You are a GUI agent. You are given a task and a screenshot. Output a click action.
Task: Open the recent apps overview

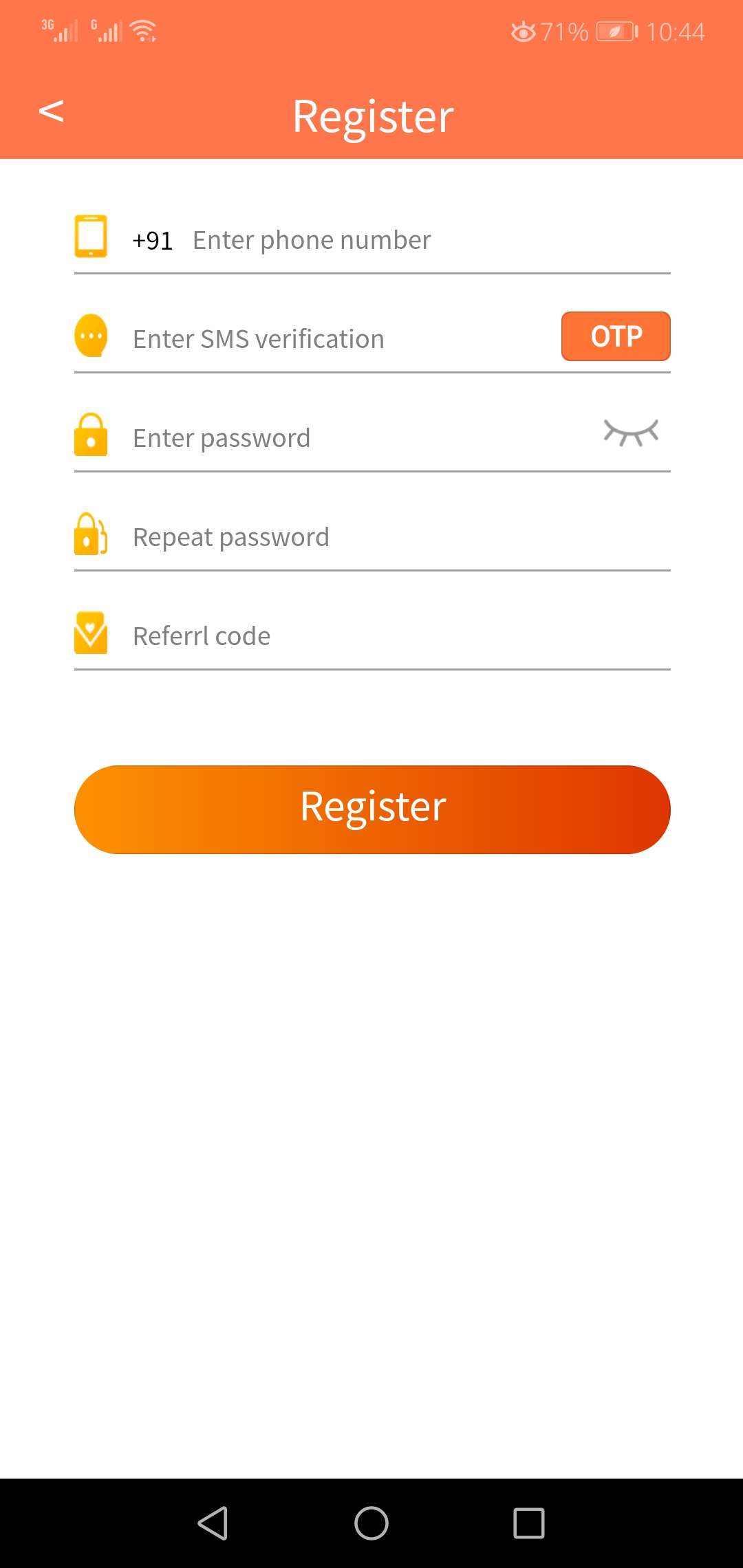pyautogui.click(x=529, y=1523)
